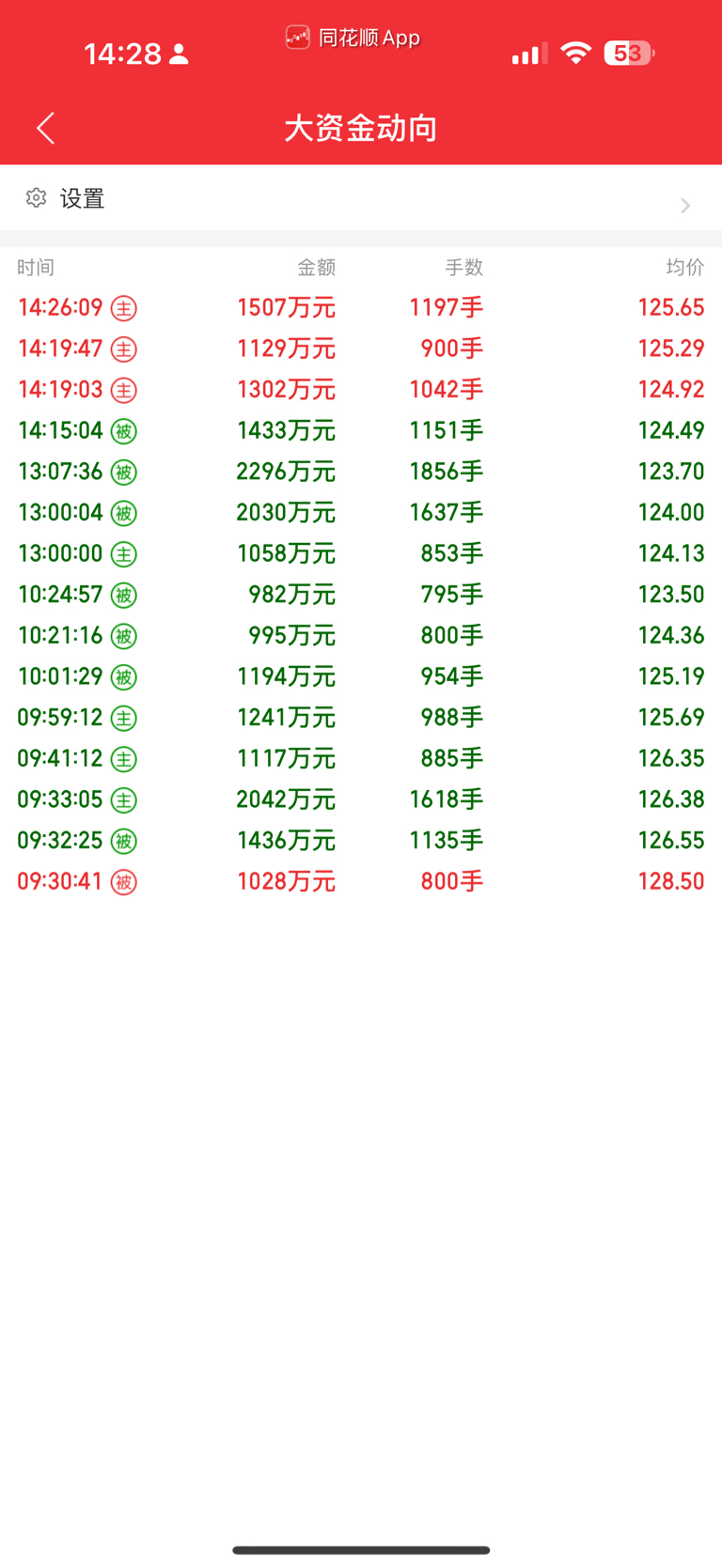
Task: Open the 设置 settings row
Action: point(361,198)
